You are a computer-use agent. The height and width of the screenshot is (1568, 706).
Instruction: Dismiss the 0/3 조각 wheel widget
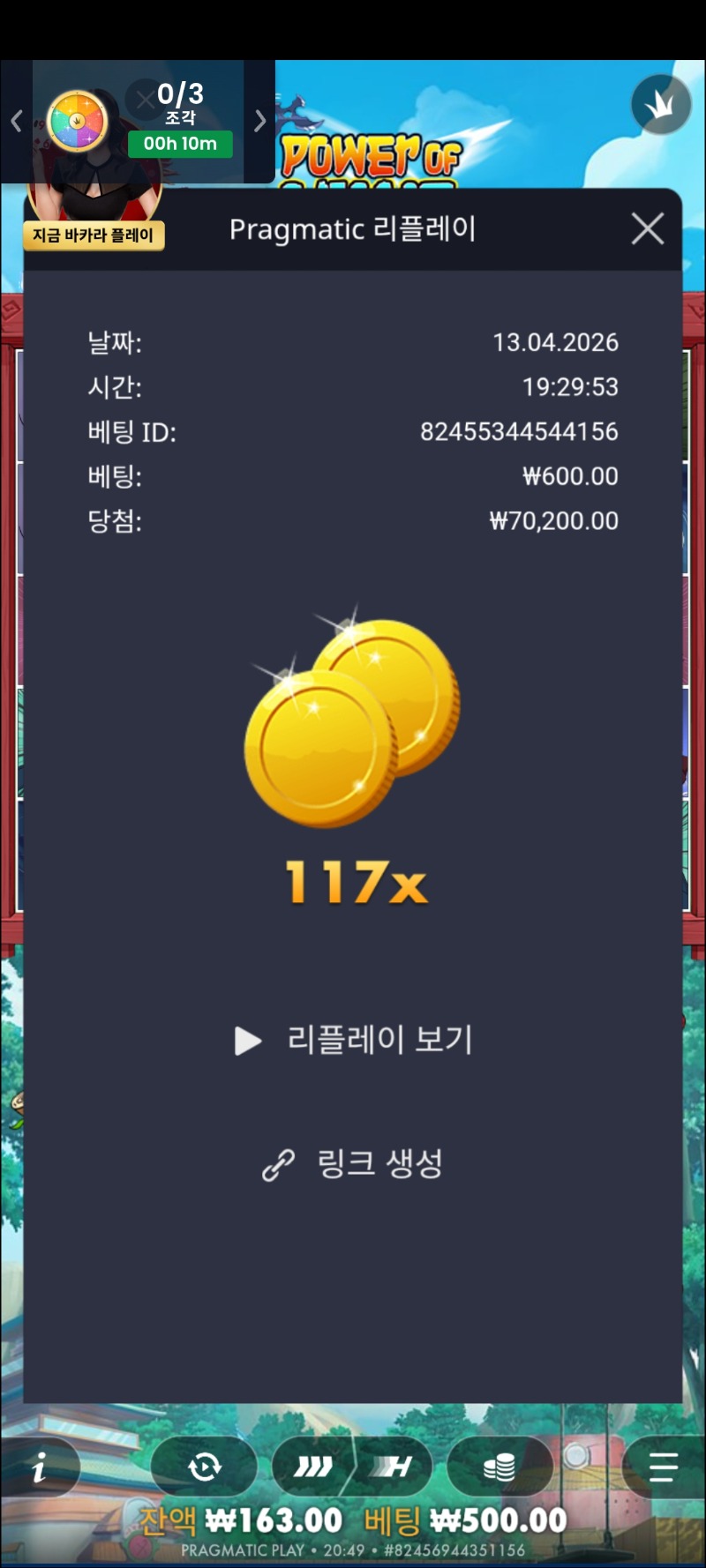[145, 100]
